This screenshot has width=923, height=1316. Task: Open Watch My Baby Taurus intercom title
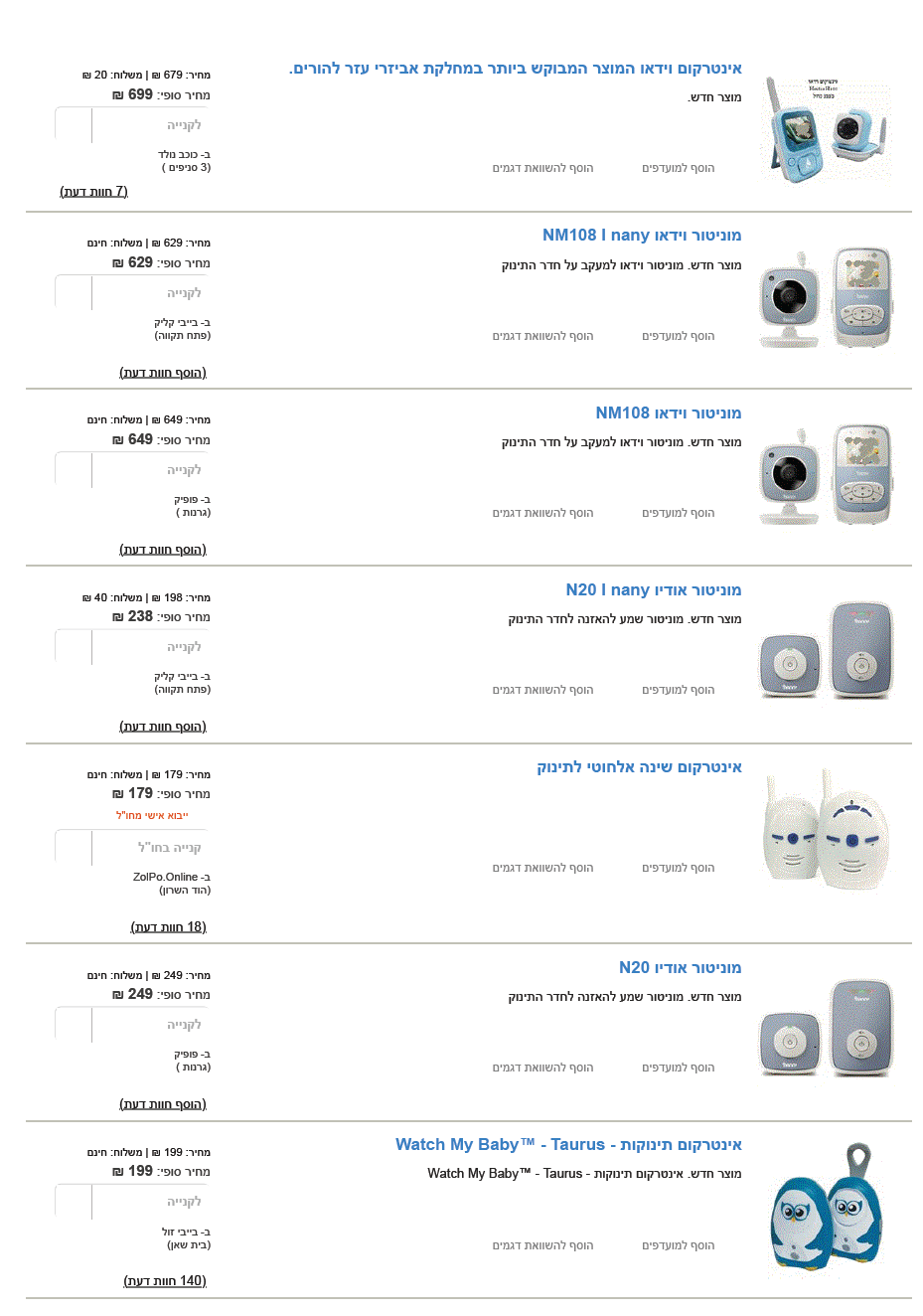click(568, 1144)
